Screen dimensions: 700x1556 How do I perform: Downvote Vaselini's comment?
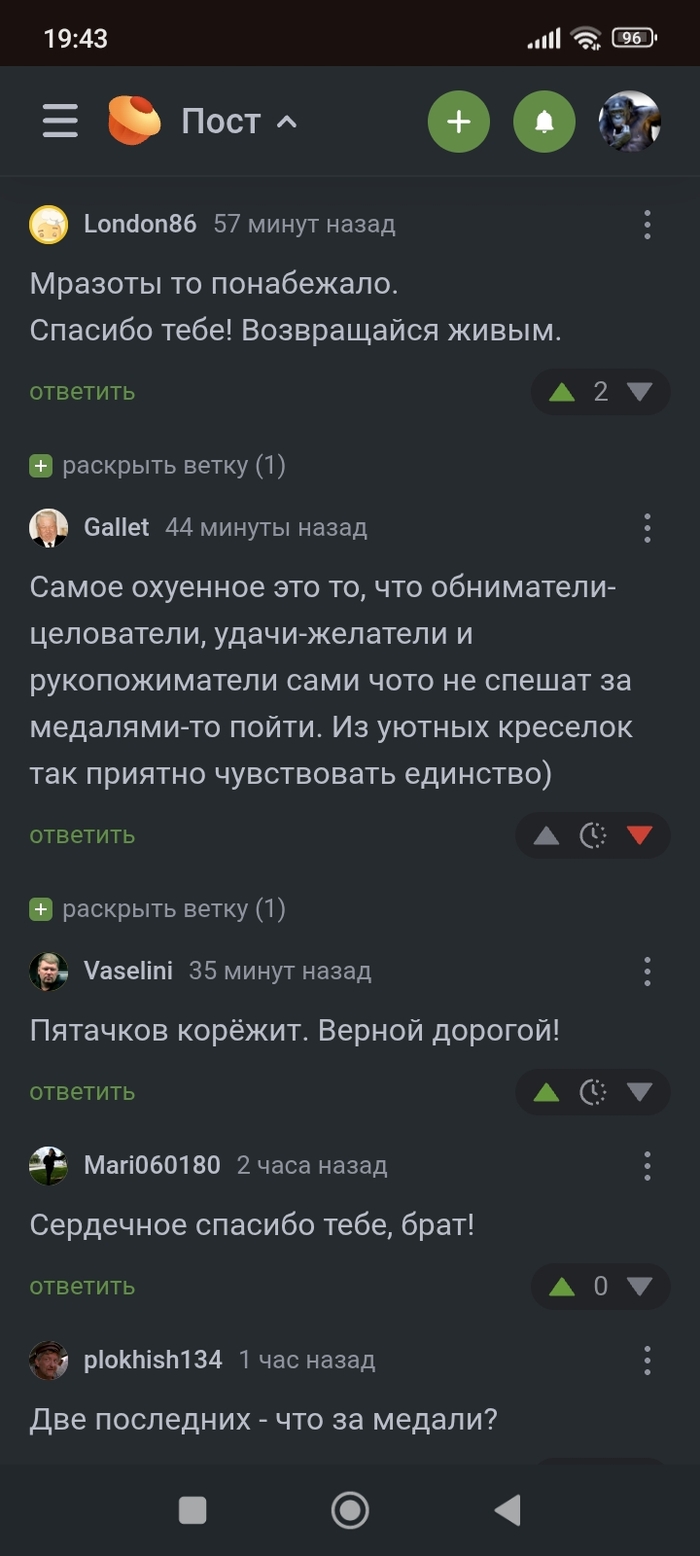coord(640,1092)
